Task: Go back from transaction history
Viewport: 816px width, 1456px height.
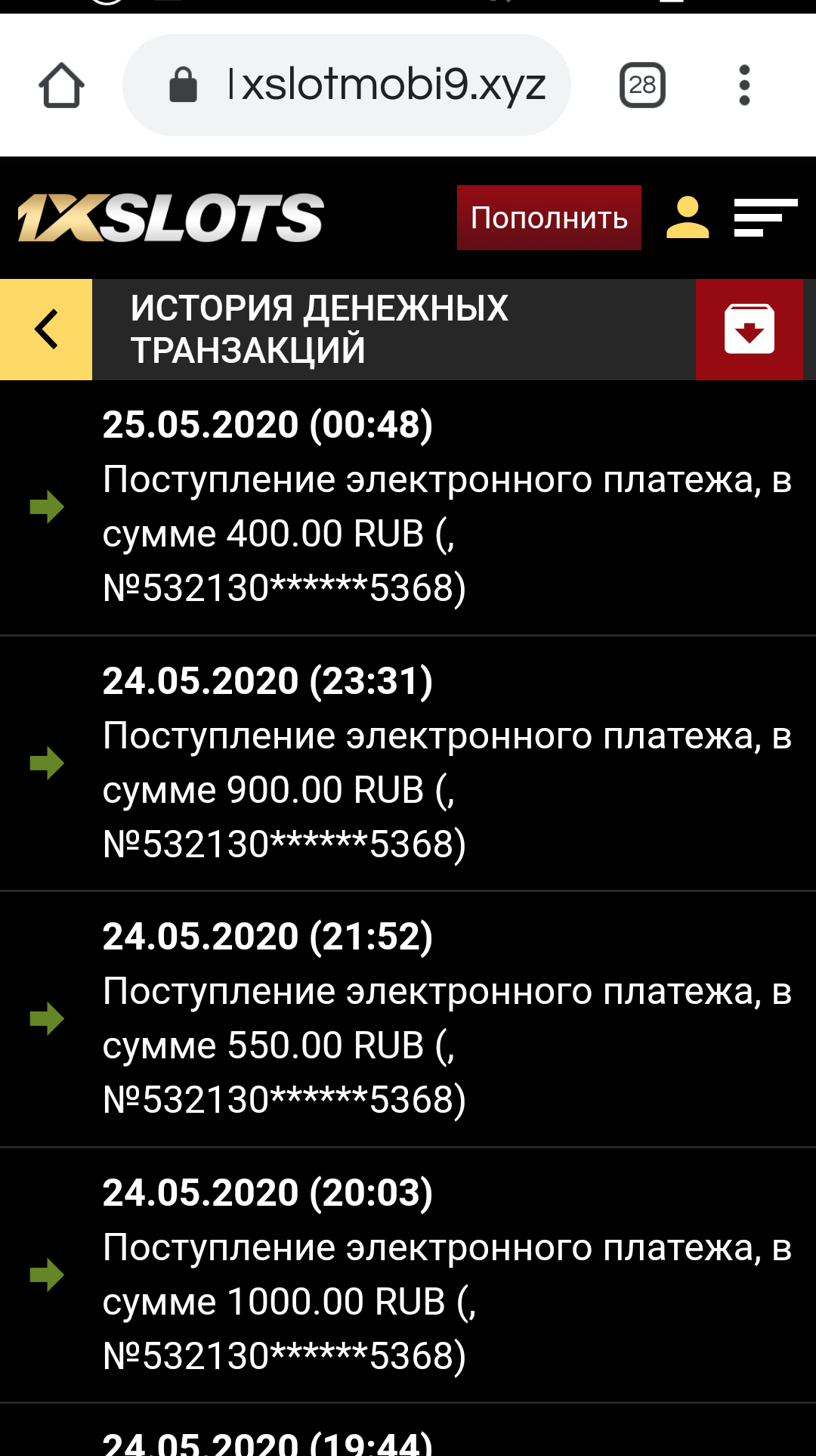Action: pyautogui.click(x=46, y=330)
